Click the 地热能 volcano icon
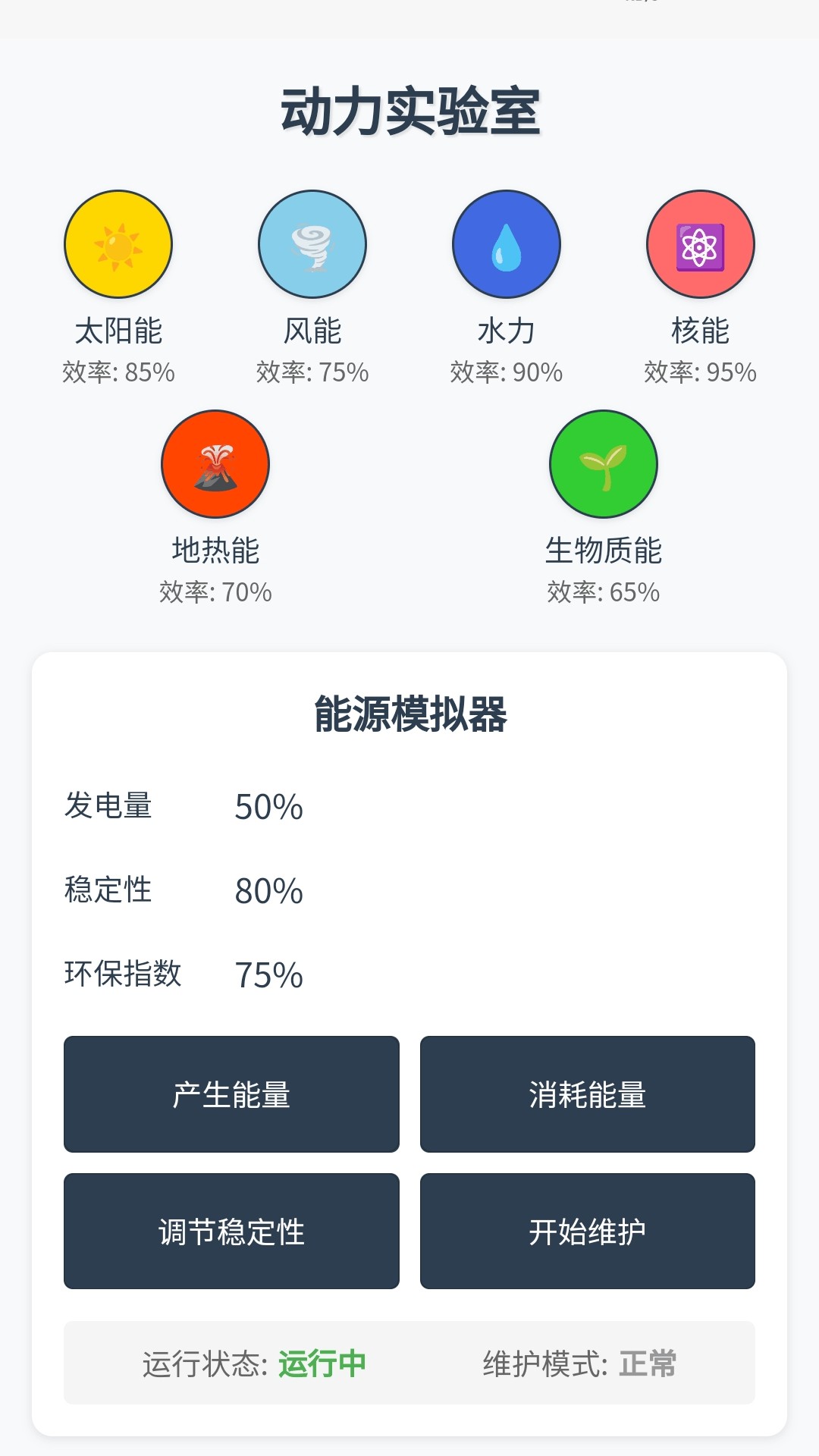The height and width of the screenshot is (1456, 819). click(215, 465)
